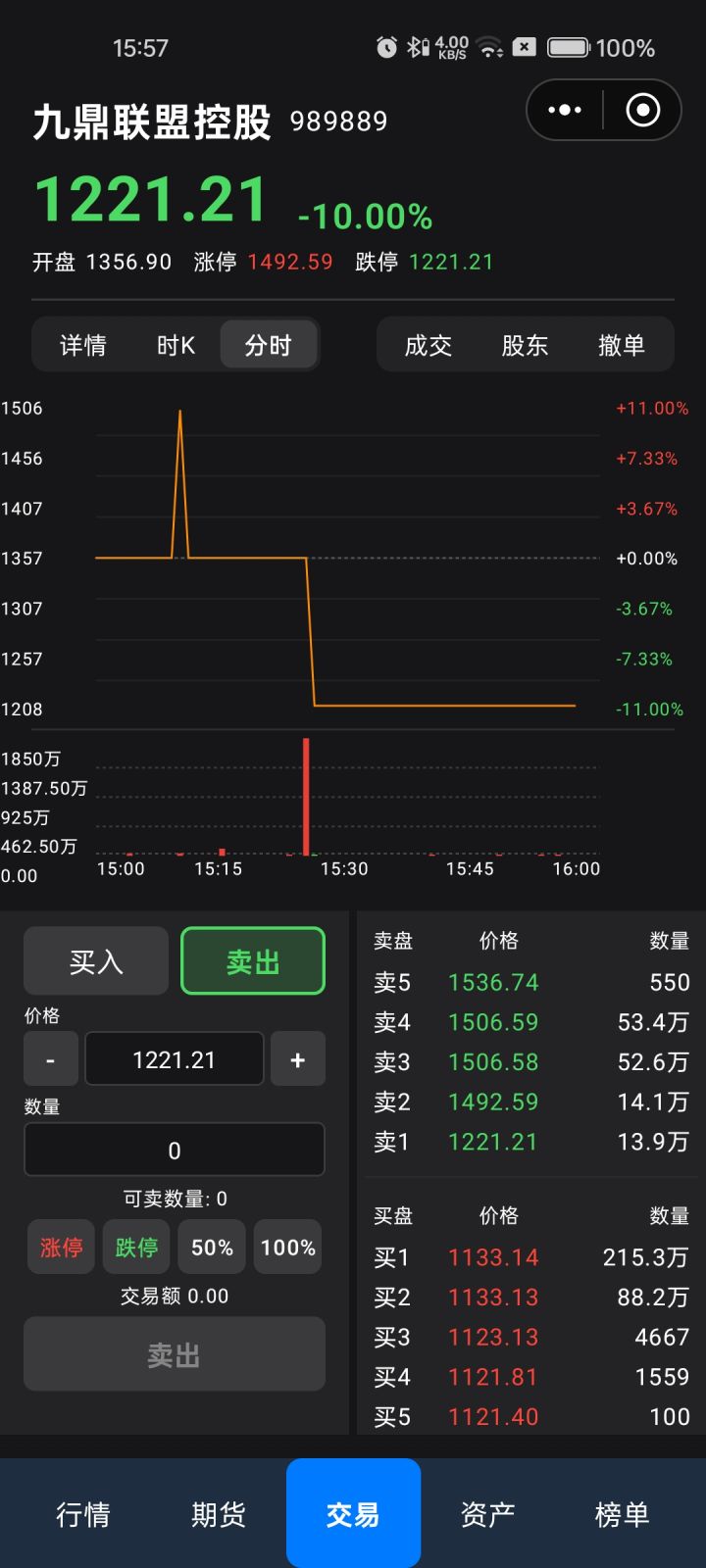This screenshot has height=1568, width=706.
Task: Decrease price with the minus button
Action: point(51,1059)
